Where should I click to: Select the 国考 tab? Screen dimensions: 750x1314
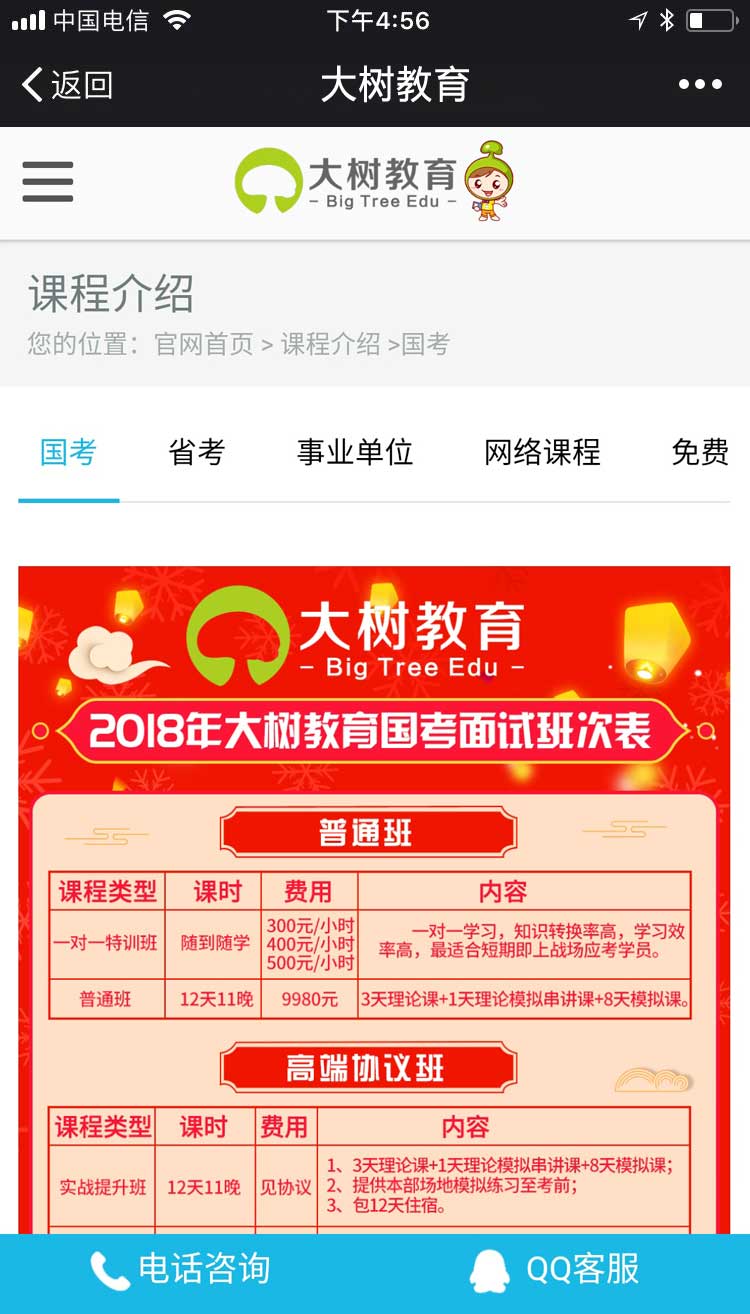coord(68,453)
